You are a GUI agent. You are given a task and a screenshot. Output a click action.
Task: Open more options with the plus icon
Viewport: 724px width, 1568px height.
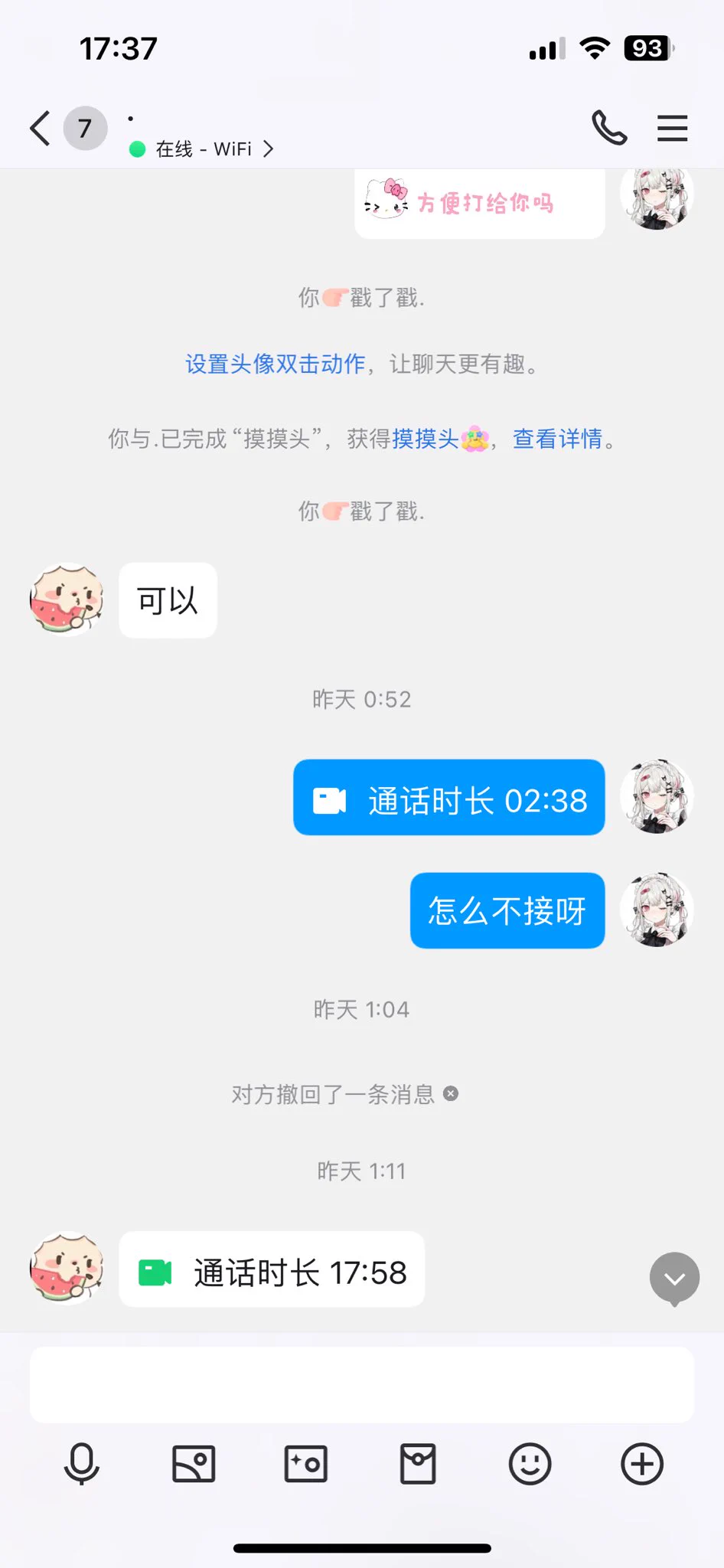tap(642, 1464)
